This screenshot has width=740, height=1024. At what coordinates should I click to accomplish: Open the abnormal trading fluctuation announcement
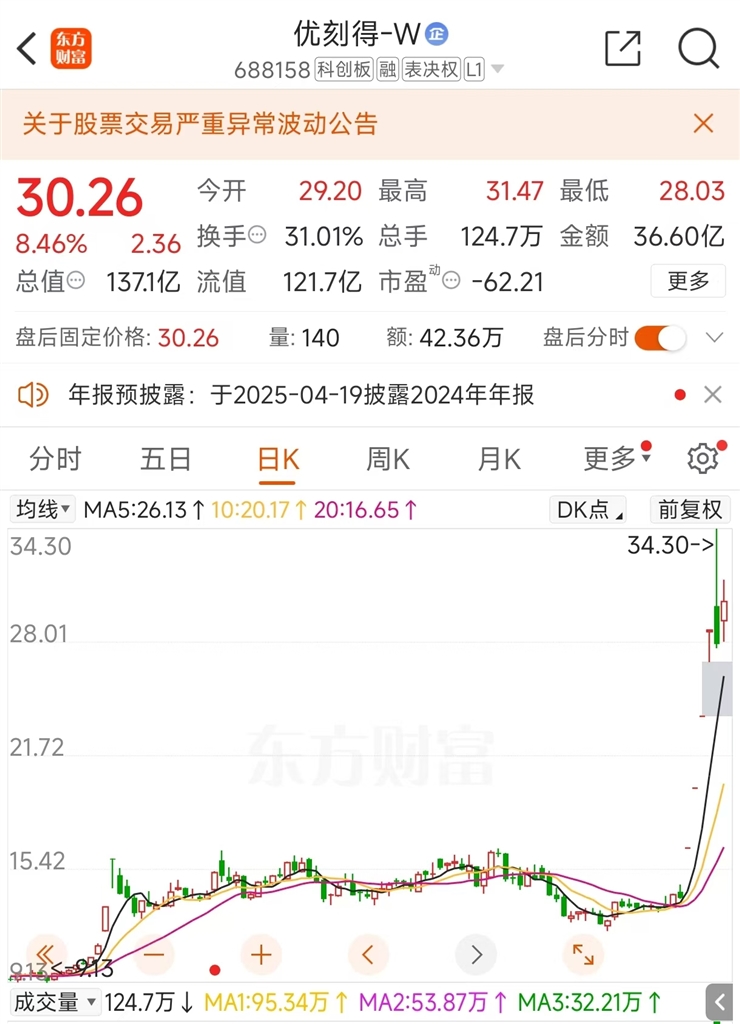pyautogui.click(x=200, y=124)
